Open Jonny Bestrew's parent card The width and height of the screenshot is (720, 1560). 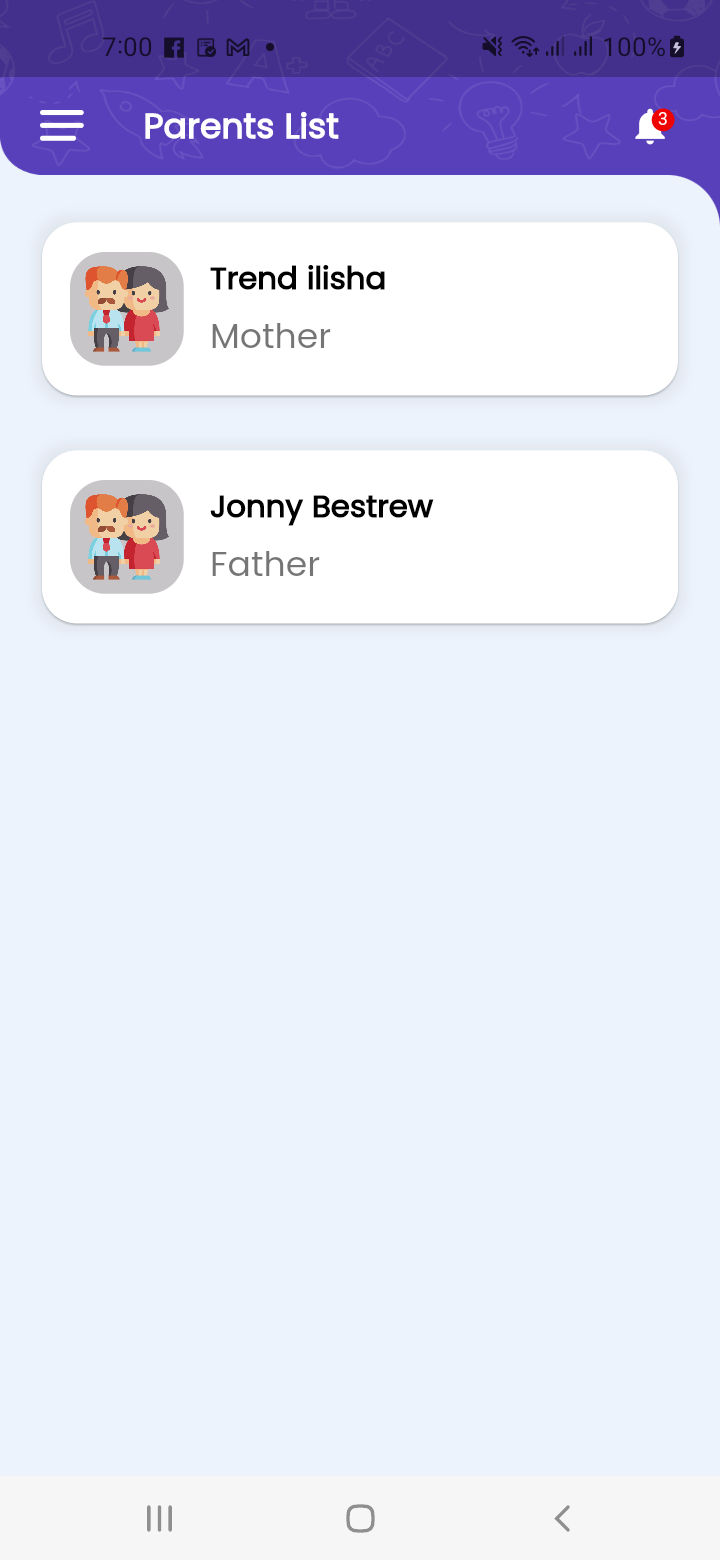pyautogui.click(x=360, y=536)
